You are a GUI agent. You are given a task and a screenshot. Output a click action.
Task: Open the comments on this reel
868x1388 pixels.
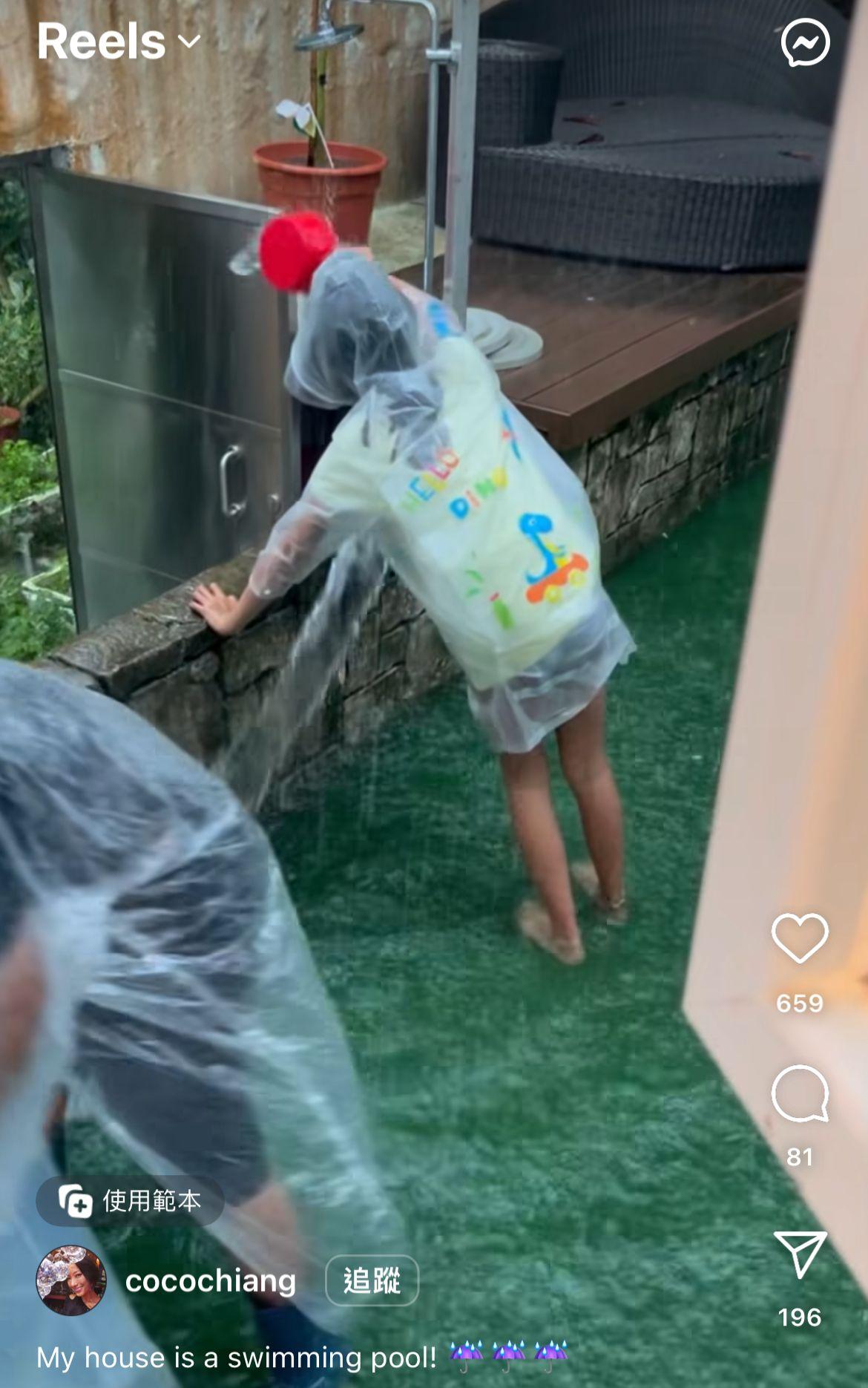[800, 1094]
